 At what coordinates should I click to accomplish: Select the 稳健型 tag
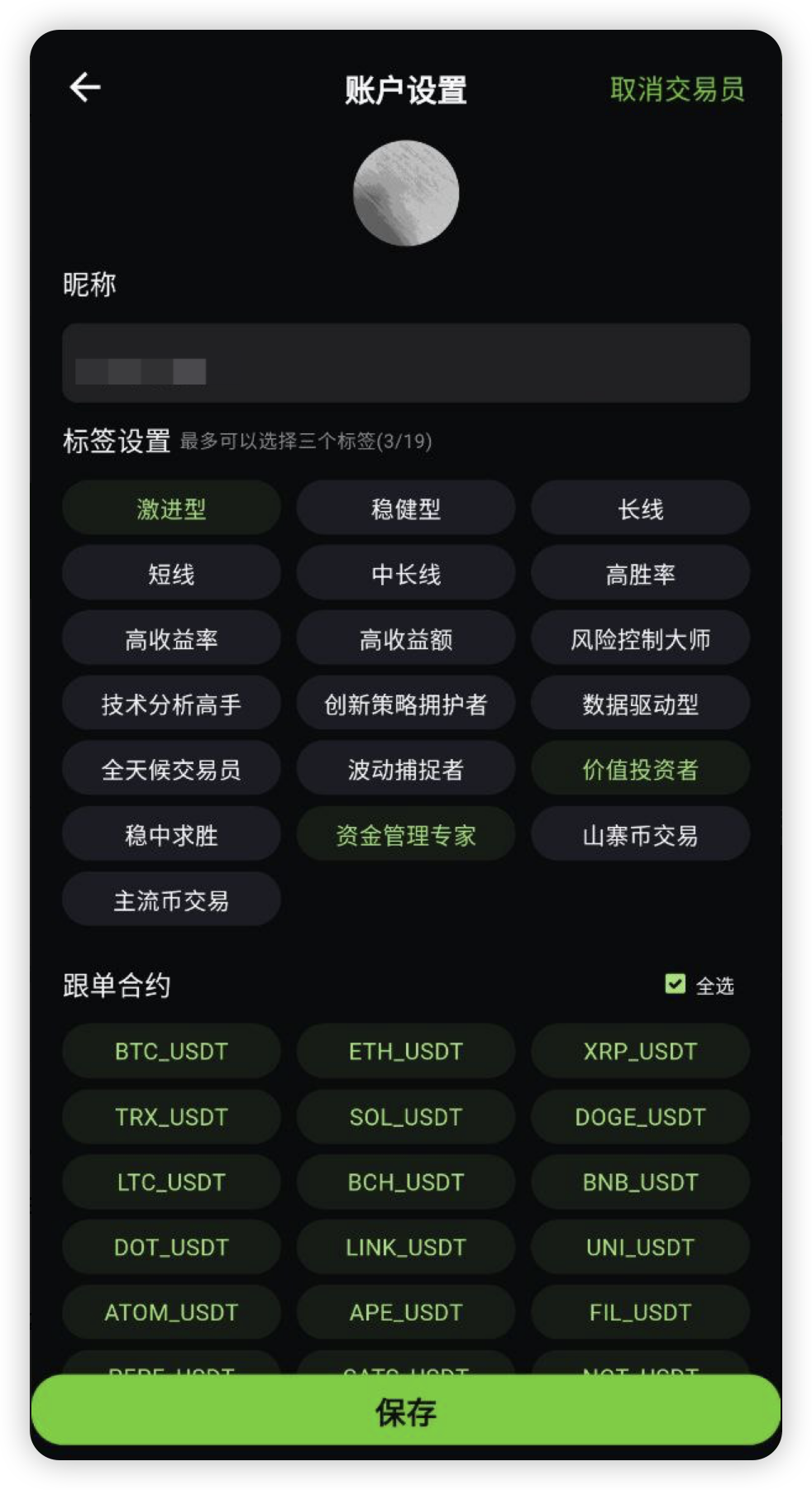tap(405, 509)
